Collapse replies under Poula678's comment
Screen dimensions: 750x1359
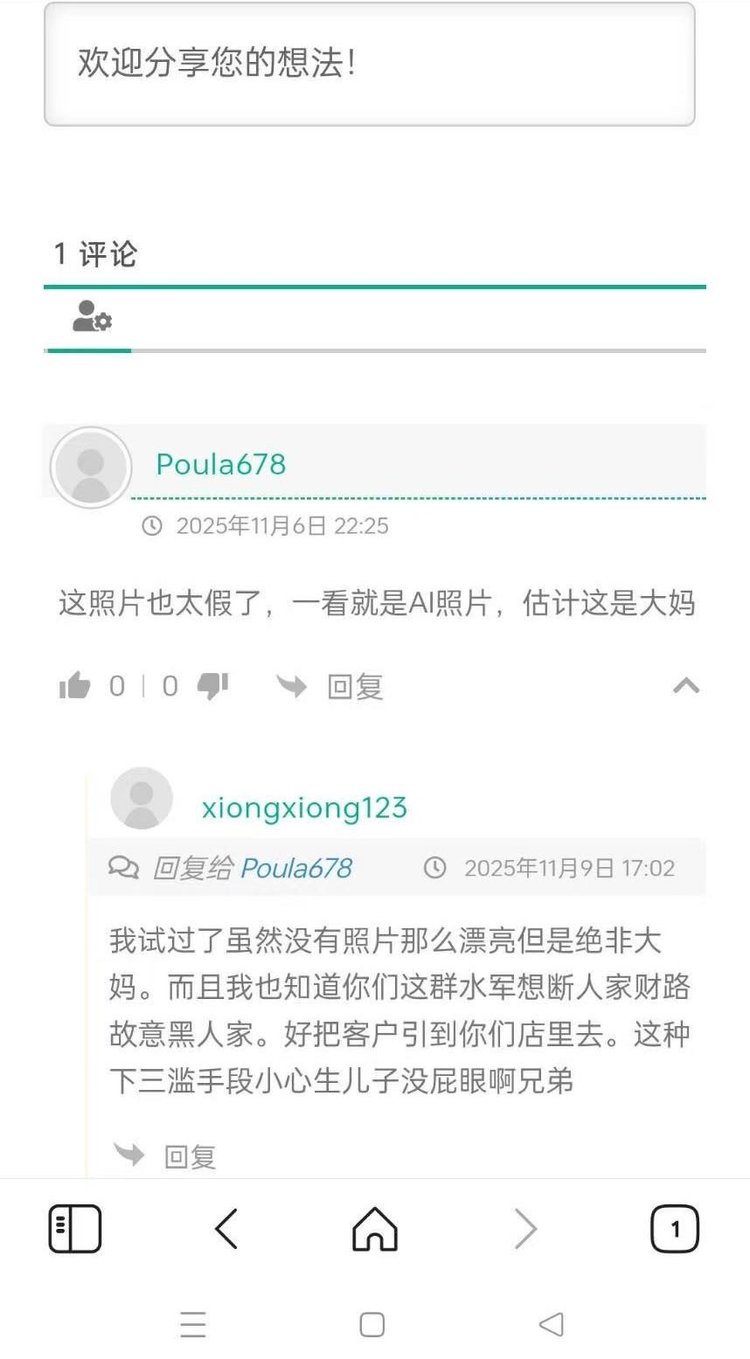[686, 686]
